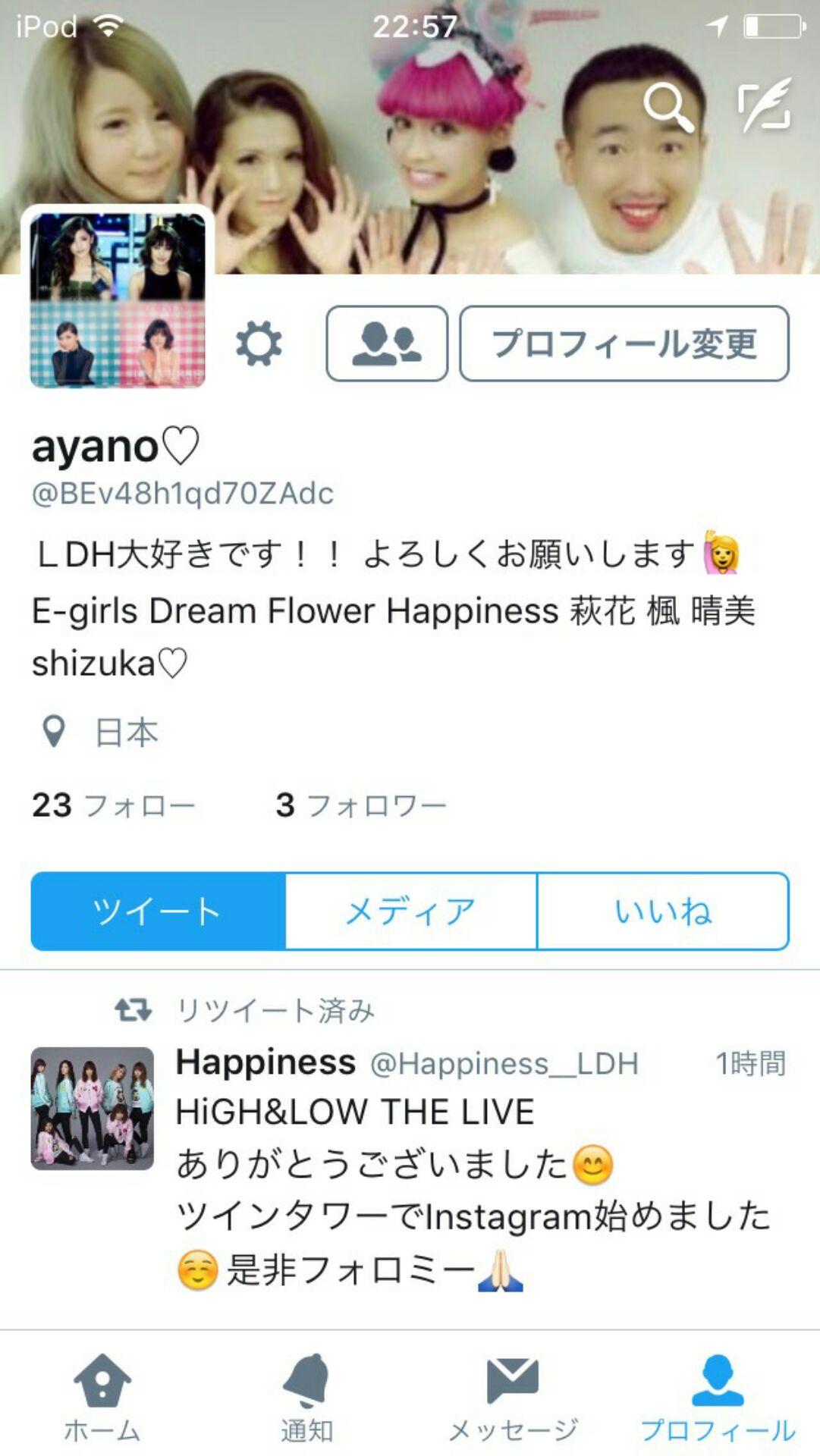Go to the ホーム tab
The height and width of the screenshot is (1456, 820).
pyautogui.click(x=102, y=1397)
